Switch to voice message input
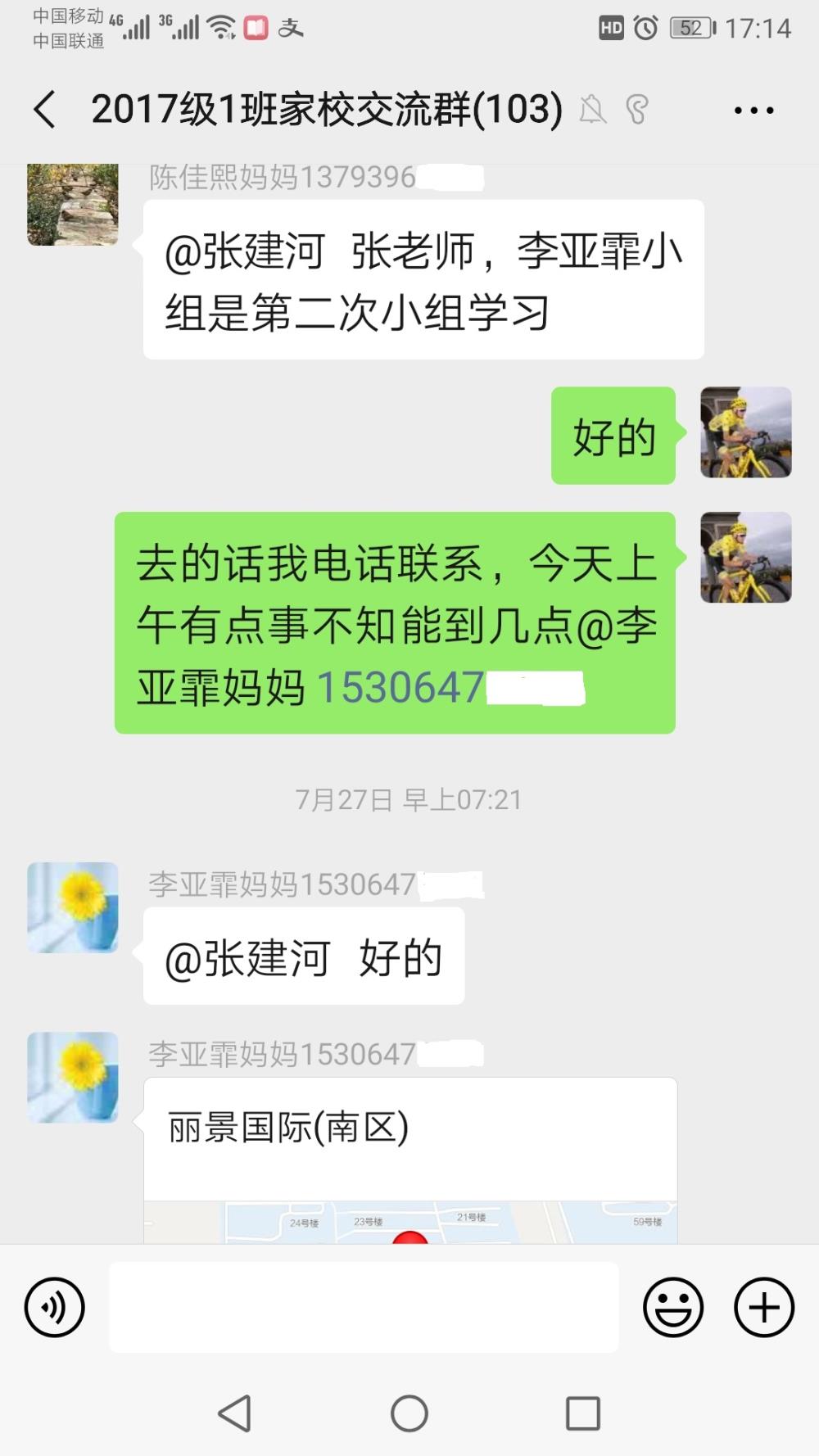 (55, 1307)
